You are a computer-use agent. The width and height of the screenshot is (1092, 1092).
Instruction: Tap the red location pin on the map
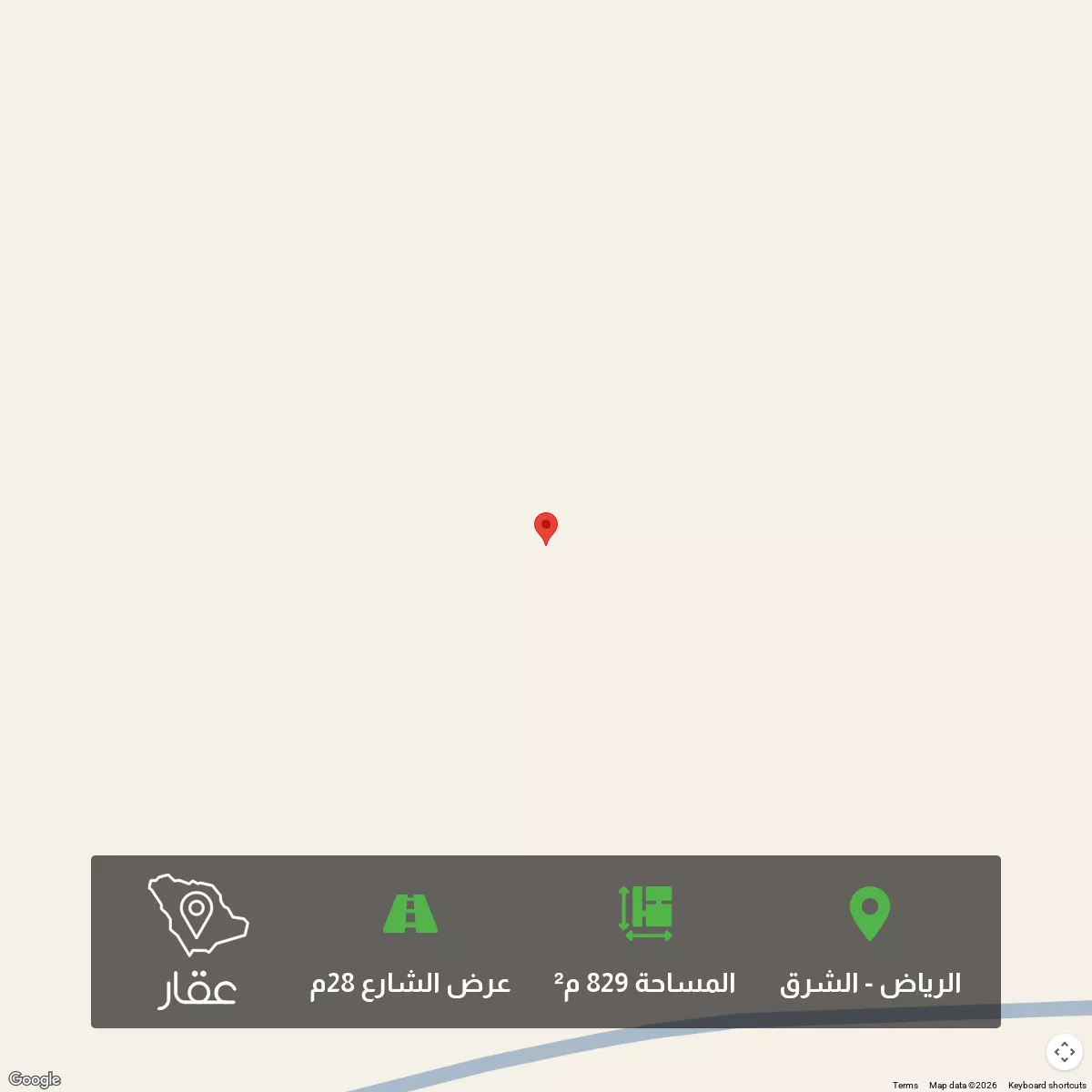[x=545, y=527]
